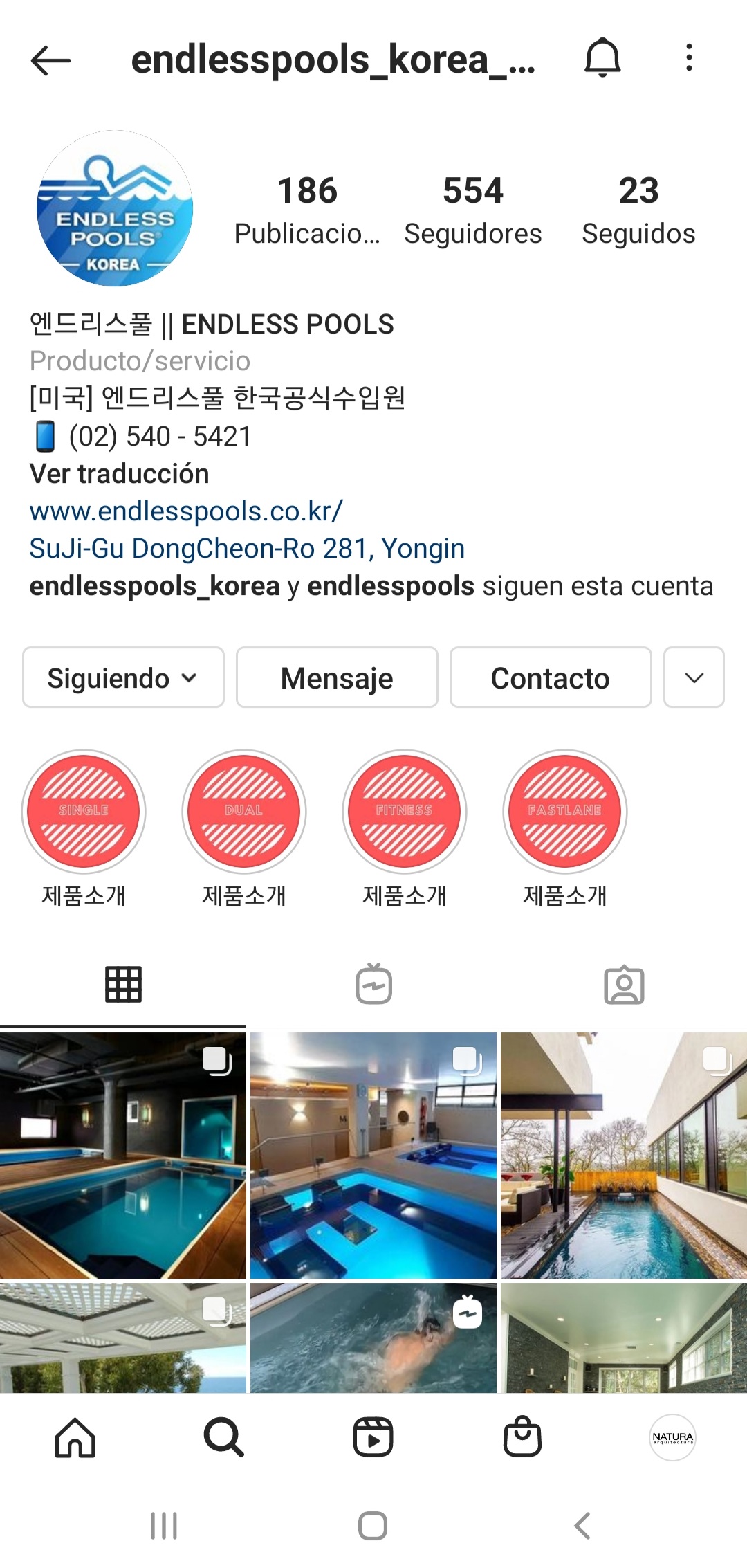
Task: Open the three-dot overflow menu
Action: 688,57
